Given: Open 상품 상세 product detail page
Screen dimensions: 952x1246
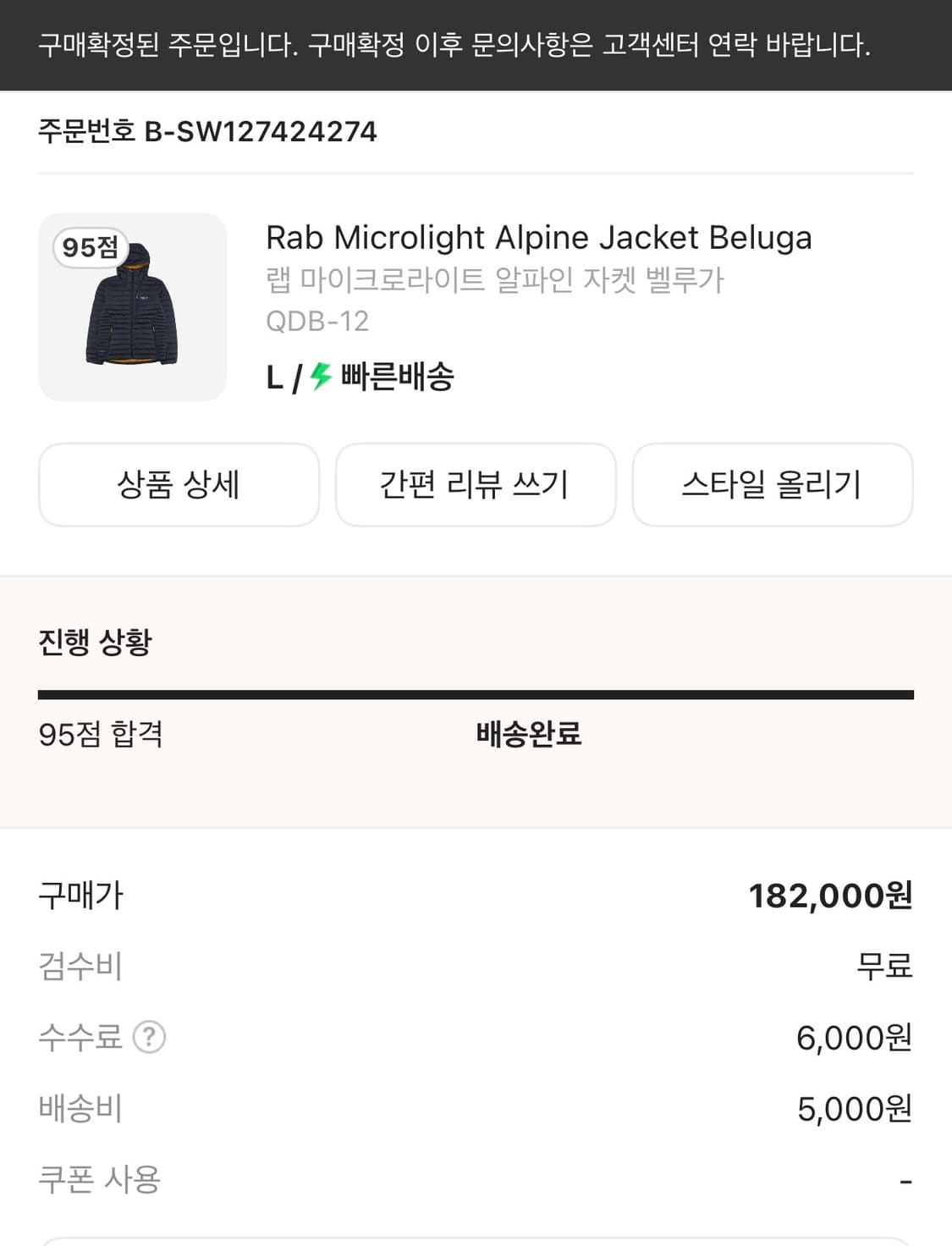Looking at the screenshot, I should pyautogui.click(x=179, y=484).
